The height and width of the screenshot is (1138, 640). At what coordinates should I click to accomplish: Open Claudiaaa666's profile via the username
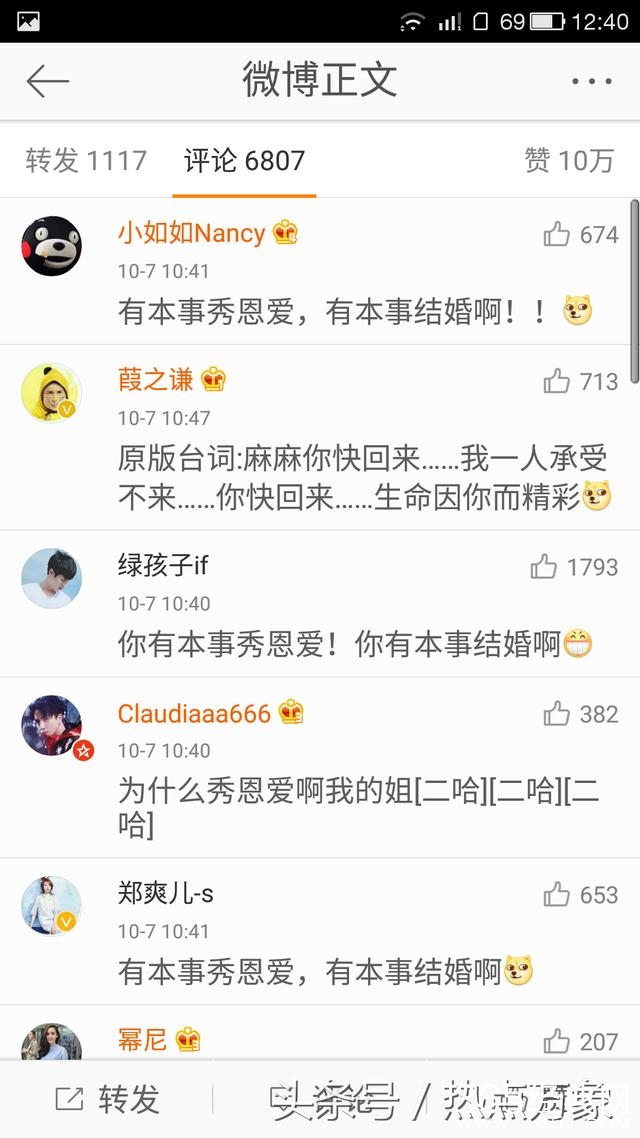[x=194, y=714]
